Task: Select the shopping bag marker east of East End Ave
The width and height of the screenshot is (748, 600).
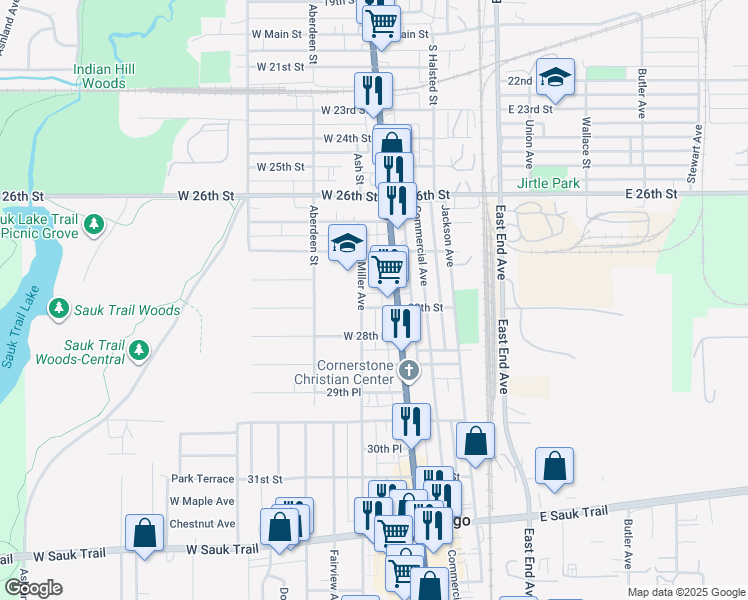Action: click(x=554, y=466)
